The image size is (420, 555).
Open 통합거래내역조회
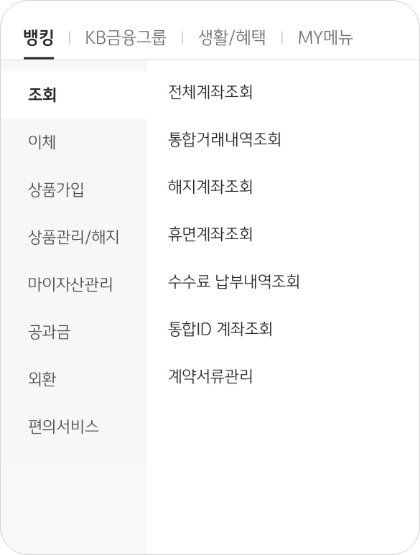point(224,139)
